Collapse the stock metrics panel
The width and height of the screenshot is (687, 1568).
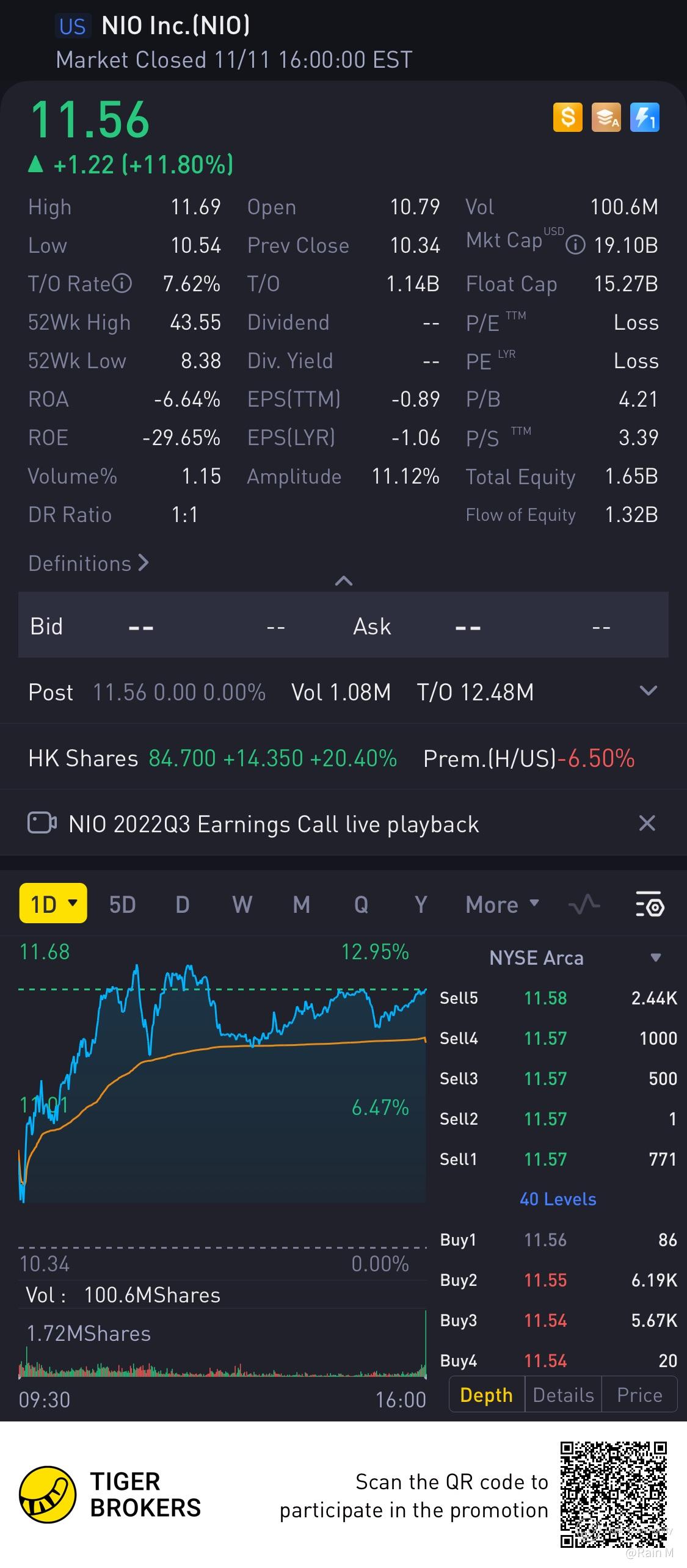coord(344,581)
